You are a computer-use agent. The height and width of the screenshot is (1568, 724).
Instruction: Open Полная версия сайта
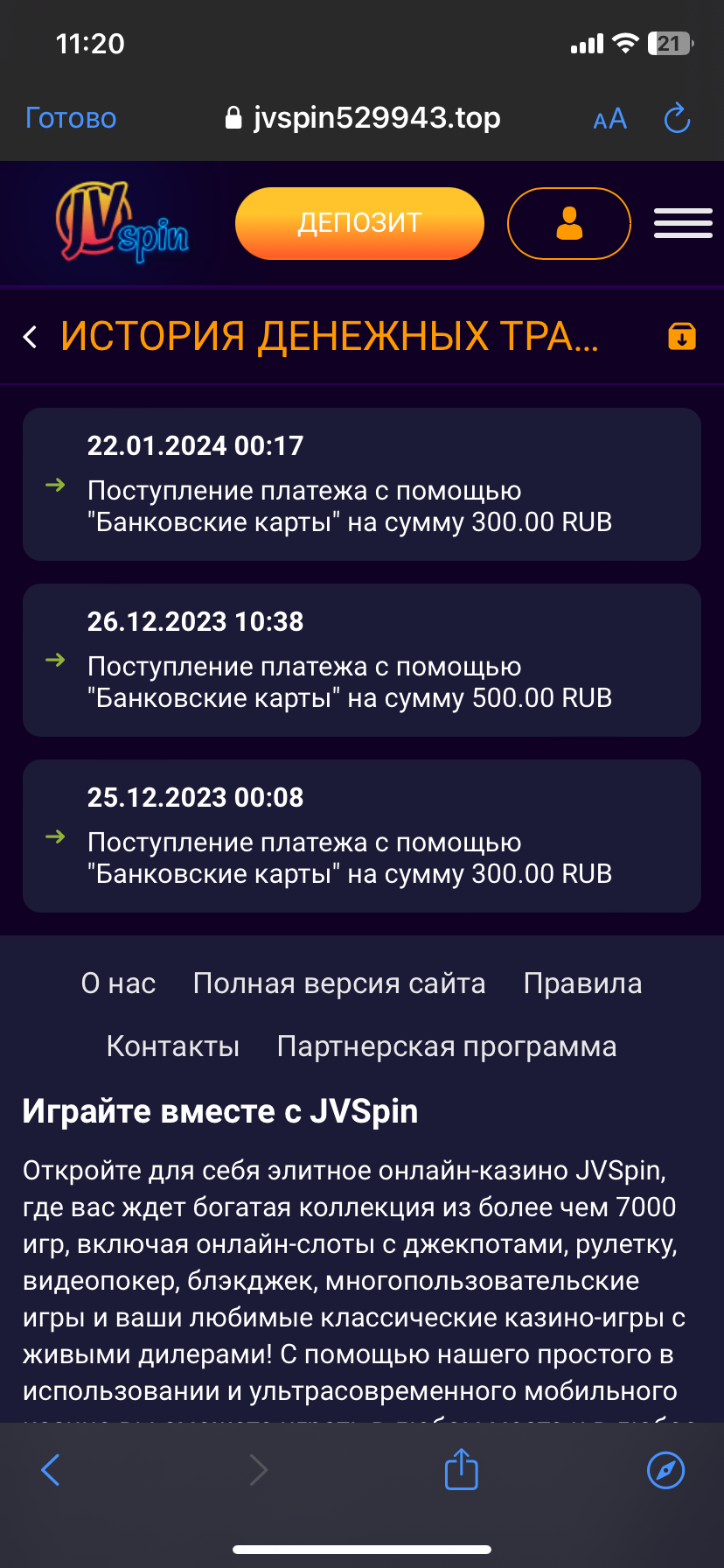339,983
